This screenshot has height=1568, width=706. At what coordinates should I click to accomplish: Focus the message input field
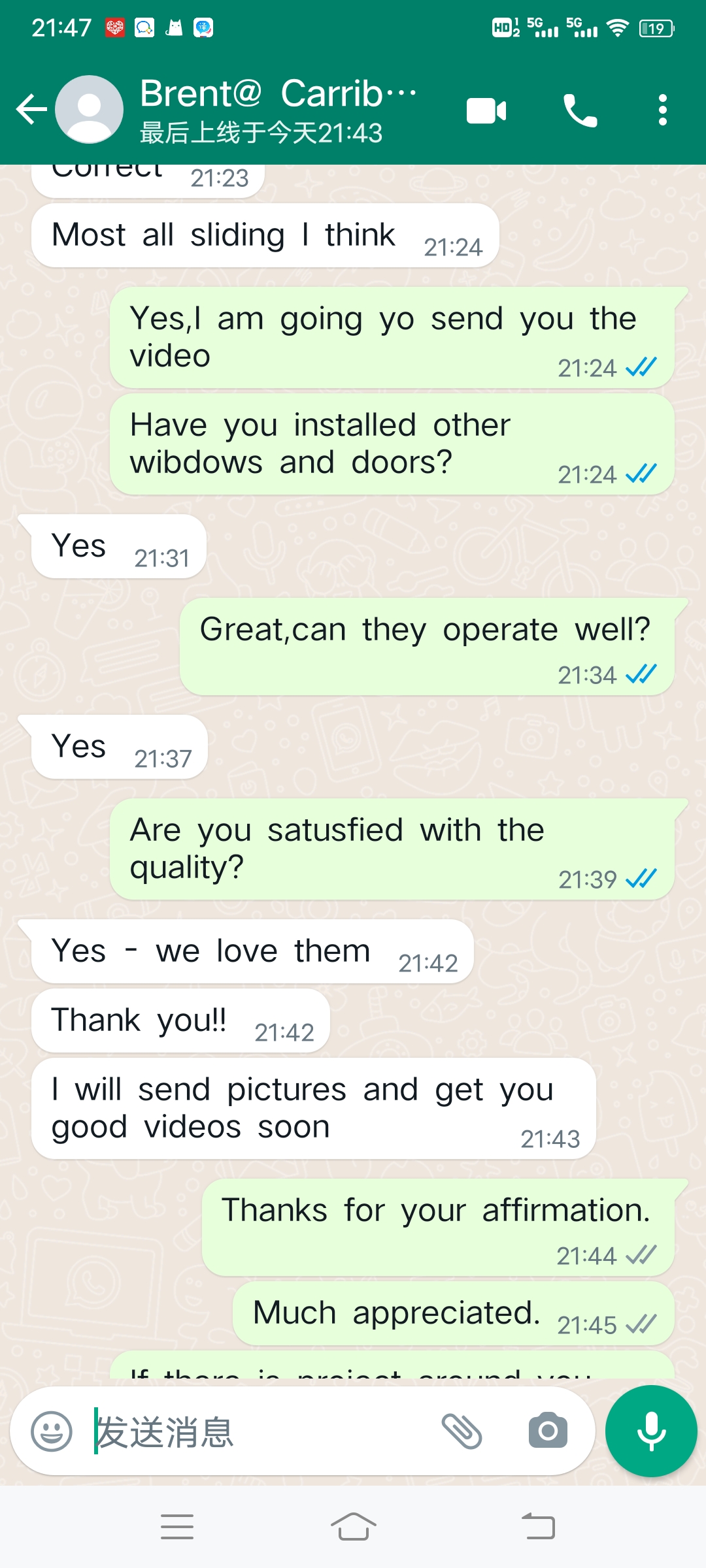(x=261, y=1431)
